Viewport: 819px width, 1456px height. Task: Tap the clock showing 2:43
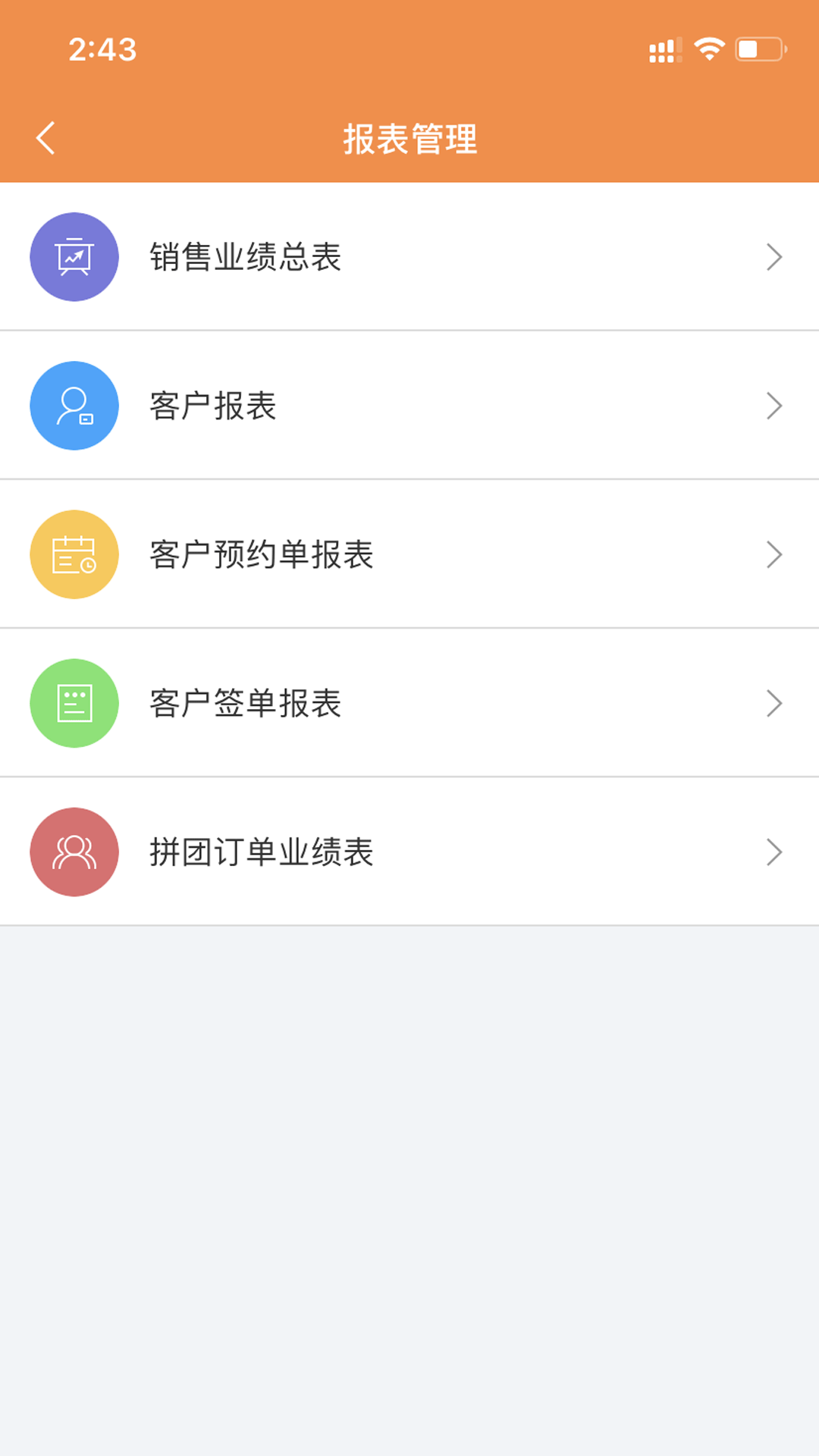tap(102, 49)
